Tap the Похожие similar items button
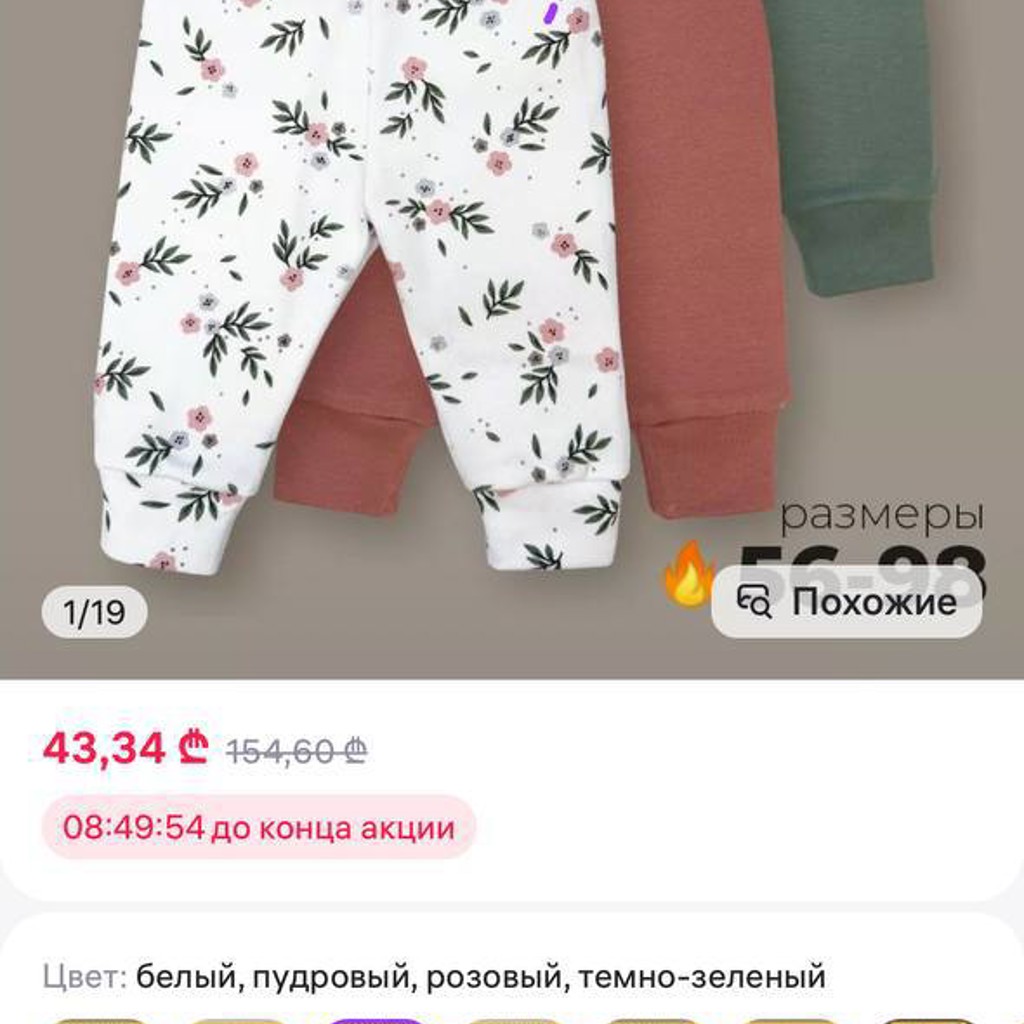Screen dimensions: 1024x1024 (846, 601)
